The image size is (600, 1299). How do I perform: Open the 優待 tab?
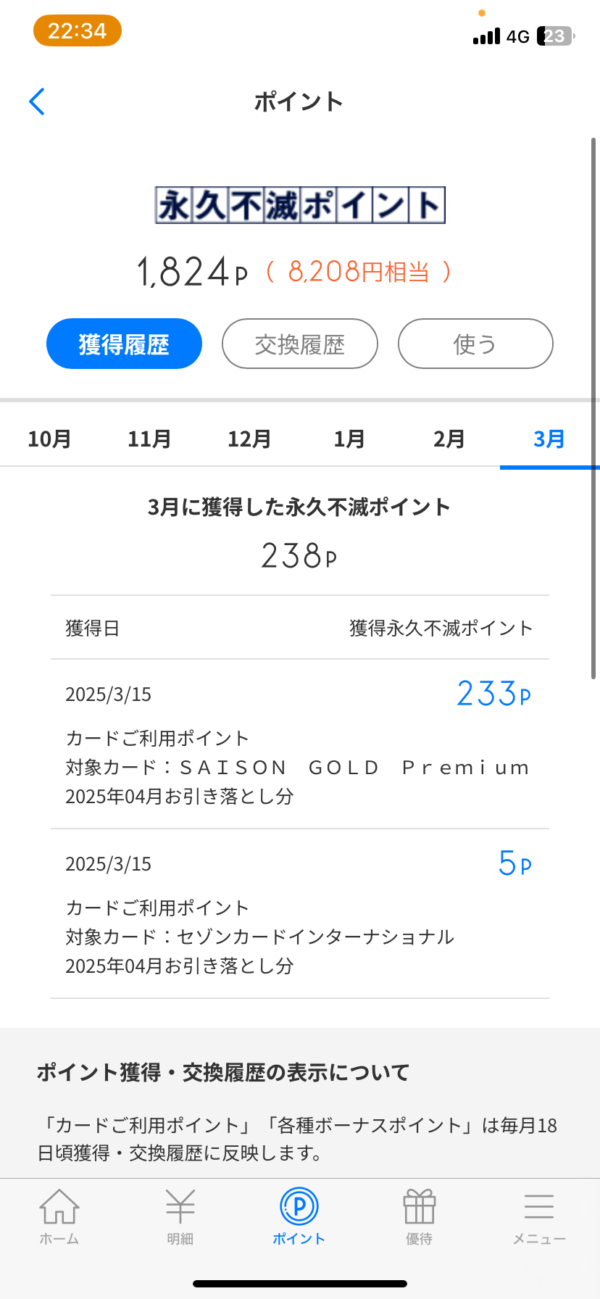point(419,1216)
